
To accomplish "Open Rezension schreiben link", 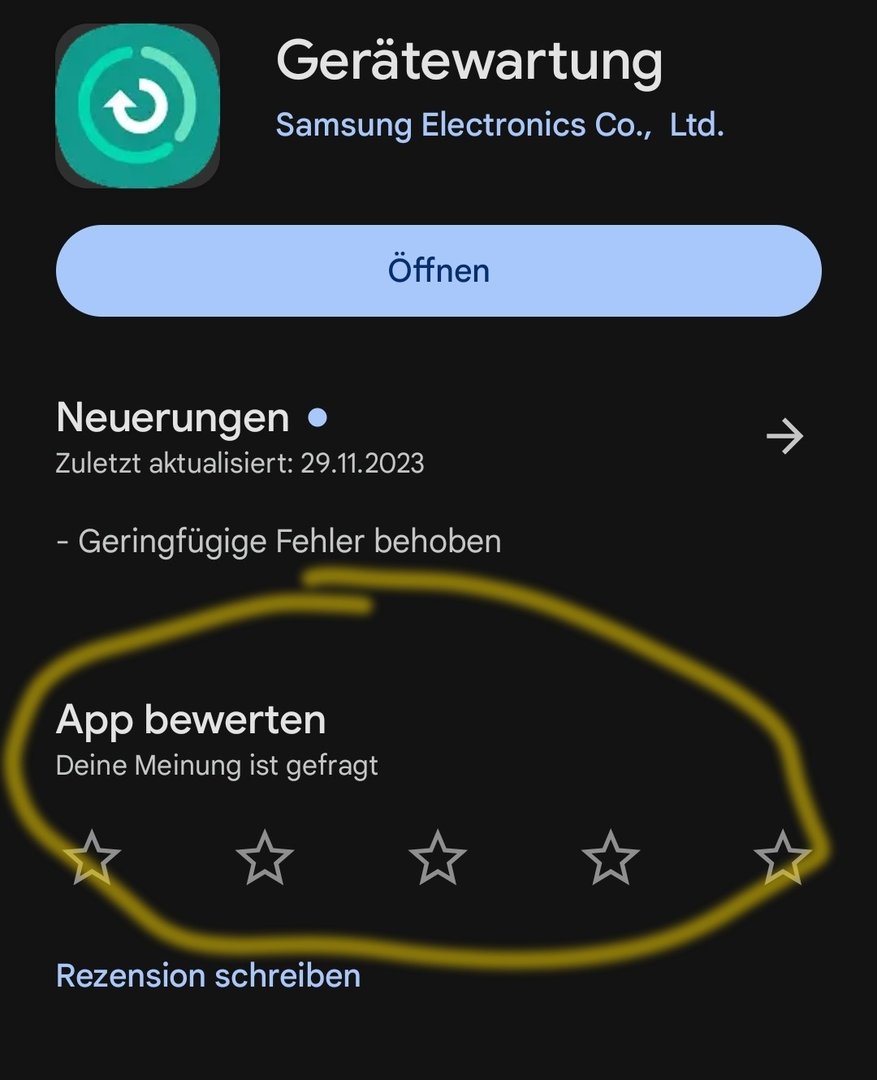I will tap(208, 975).
